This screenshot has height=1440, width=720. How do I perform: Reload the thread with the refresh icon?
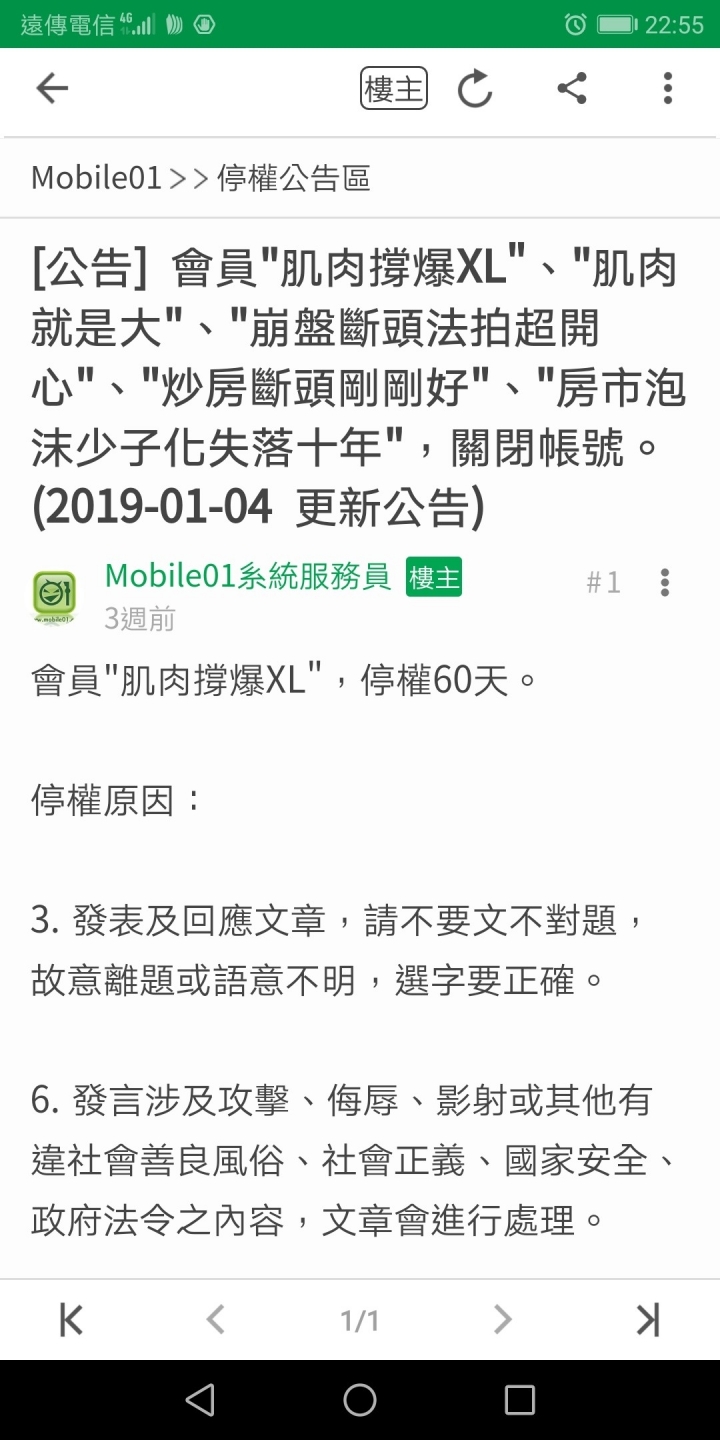click(x=475, y=90)
